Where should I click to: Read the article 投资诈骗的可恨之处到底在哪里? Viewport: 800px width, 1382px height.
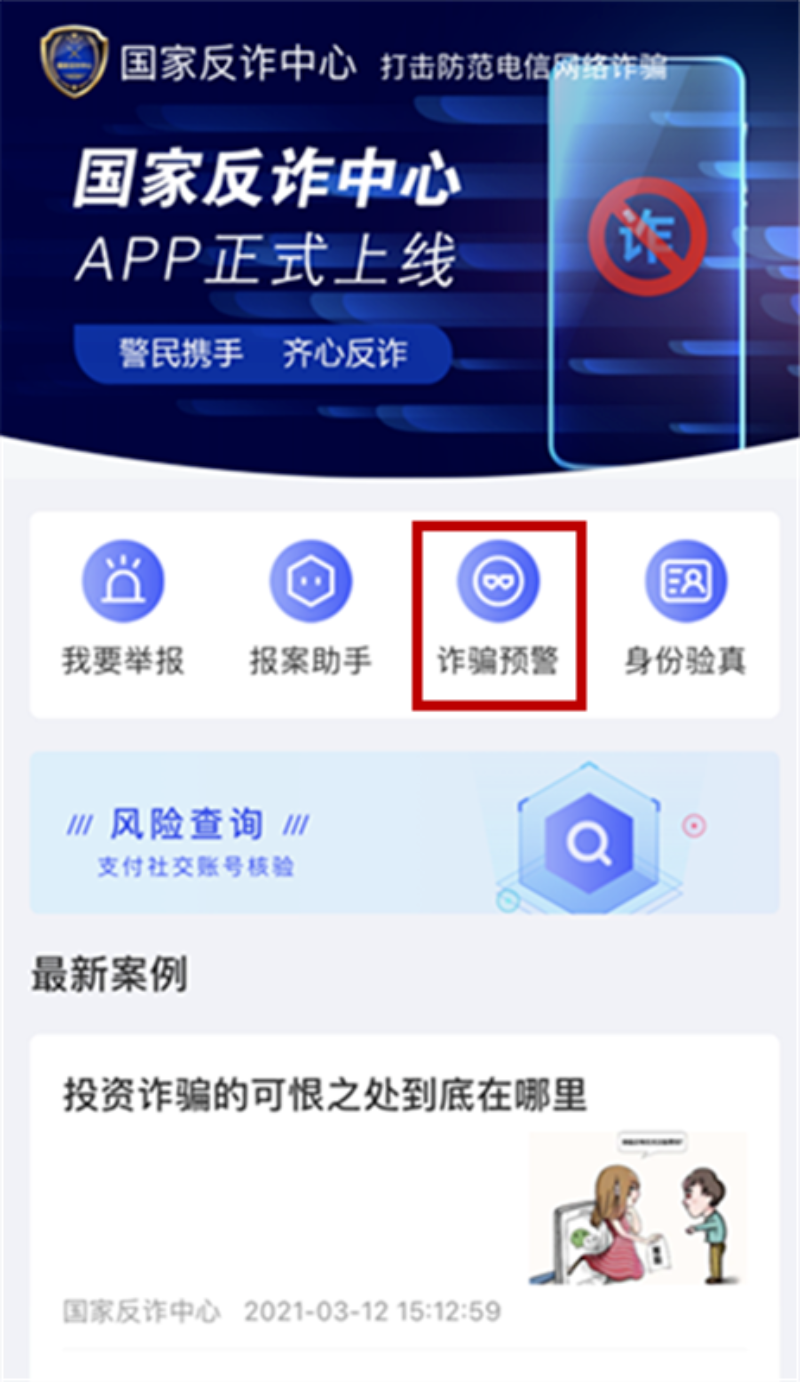(325, 1096)
